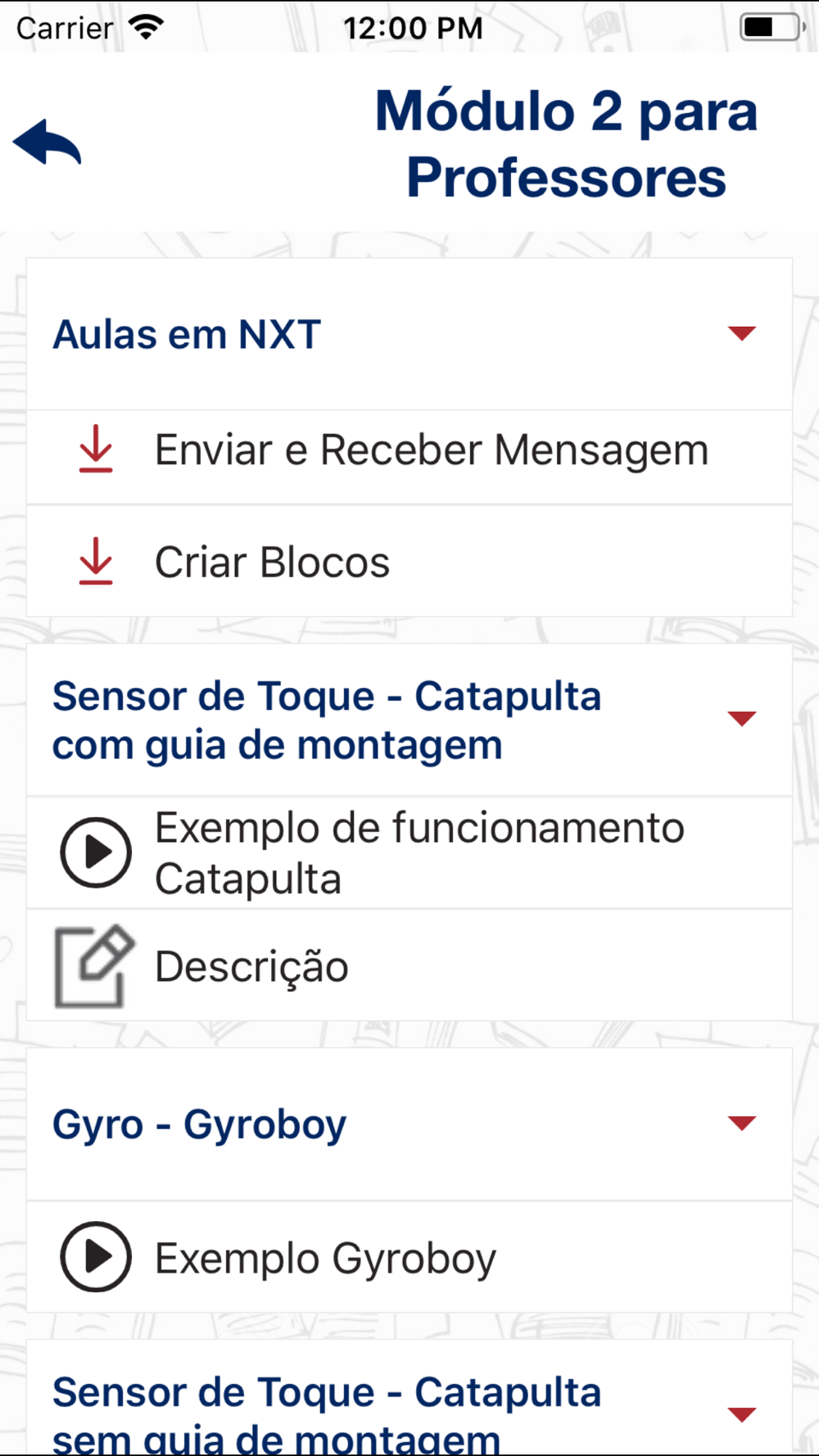This screenshot has height=1456, width=819.
Task: Go back using the blue arrow
Action: click(48, 142)
